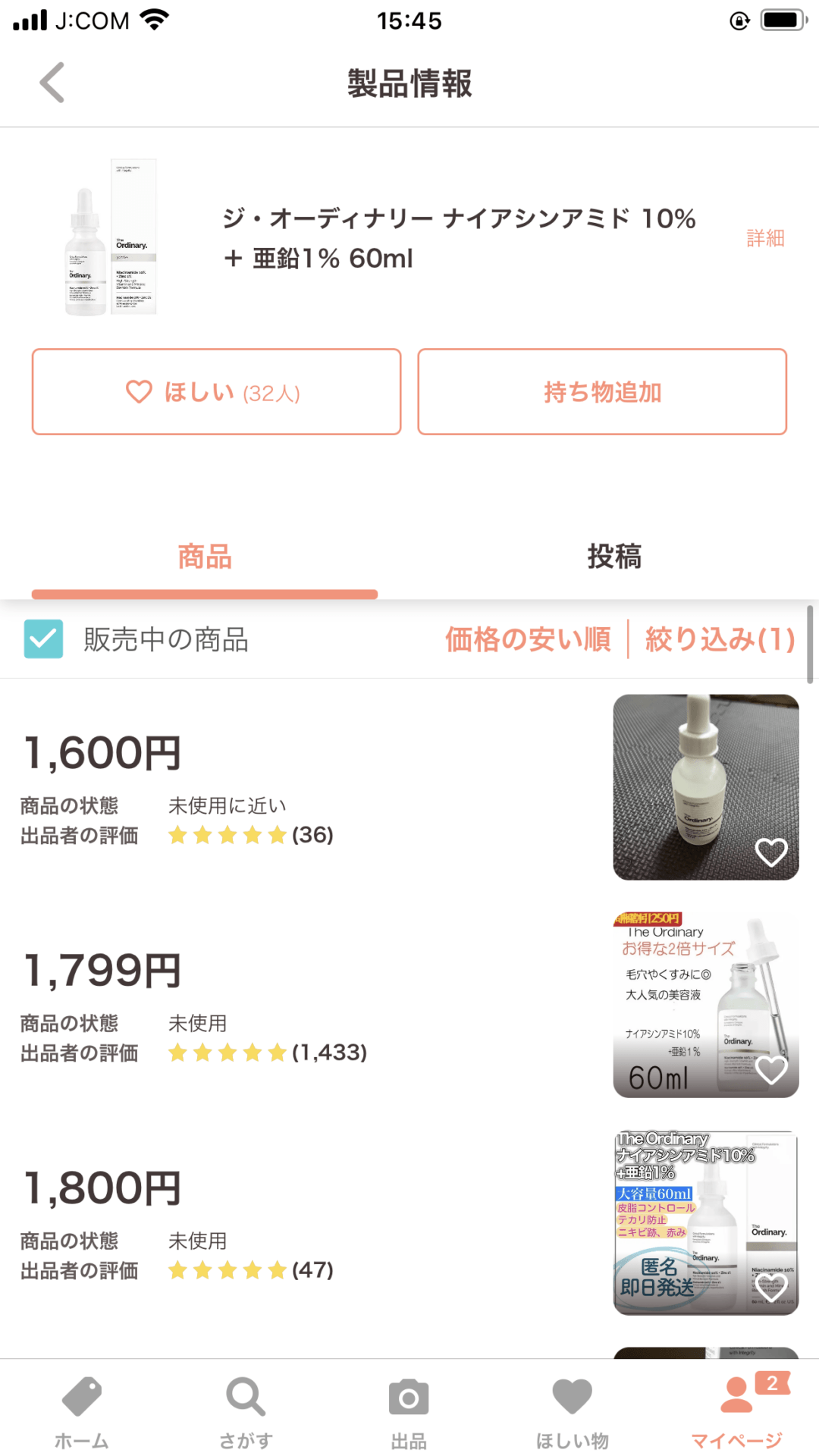Switch to the 投稿 tab
The image size is (819, 1456).
[x=614, y=557]
